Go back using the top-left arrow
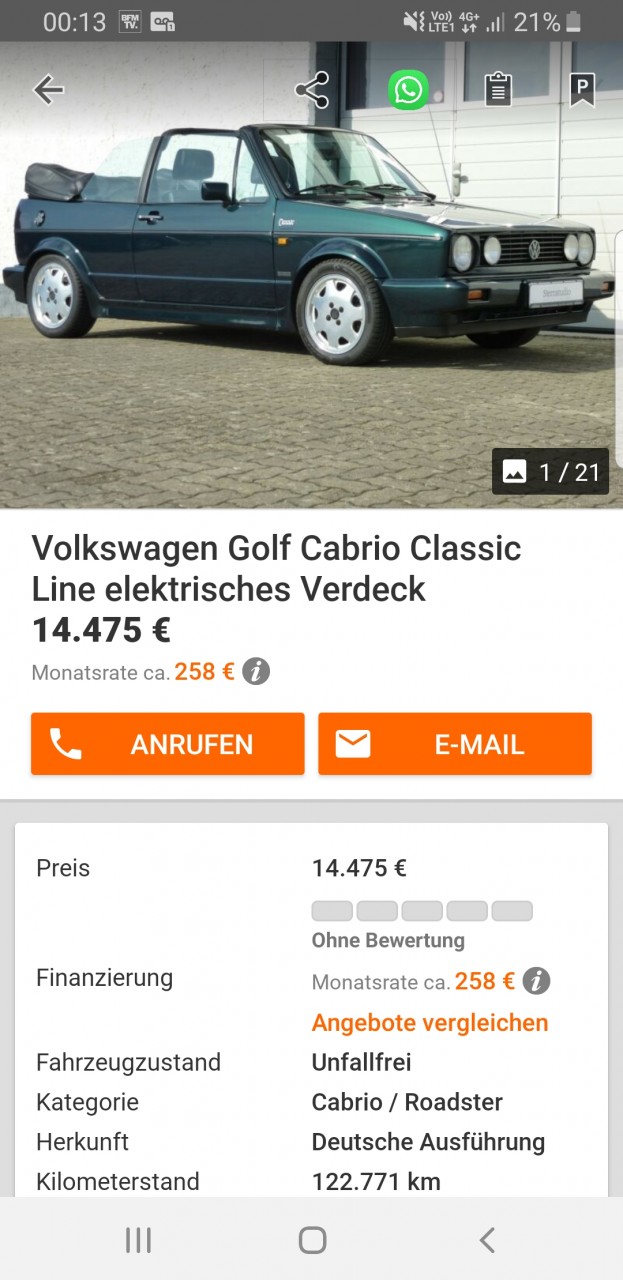Image resolution: width=623 pixels, height=1280 pixels. click(x=48, y=90)
